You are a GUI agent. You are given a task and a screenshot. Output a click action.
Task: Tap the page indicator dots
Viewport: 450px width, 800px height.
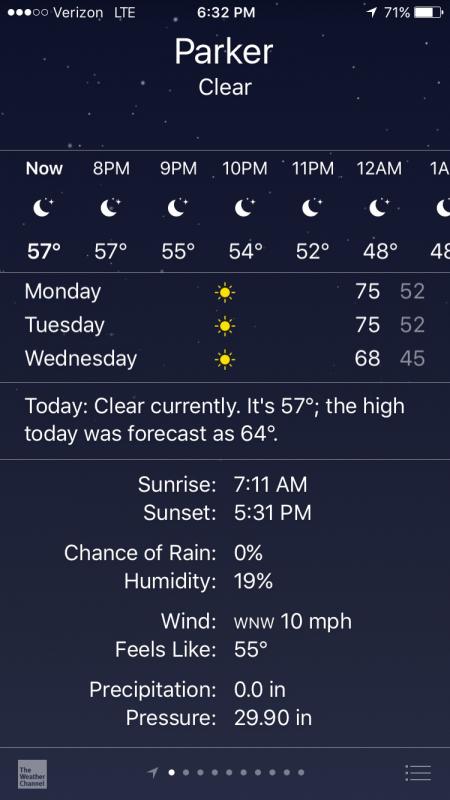226,772
